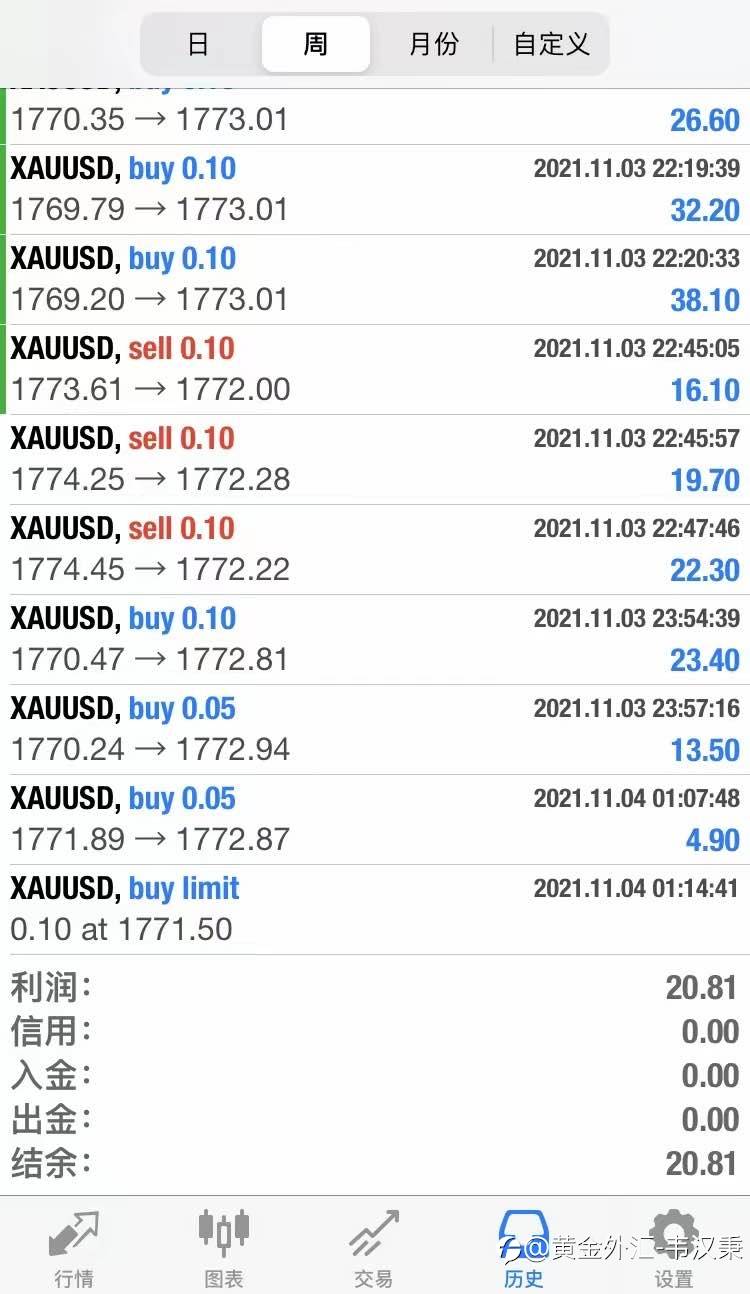View details of sell trade at 22:47:46
Viewport: 750px width, 1294px height.
(375, 550)
